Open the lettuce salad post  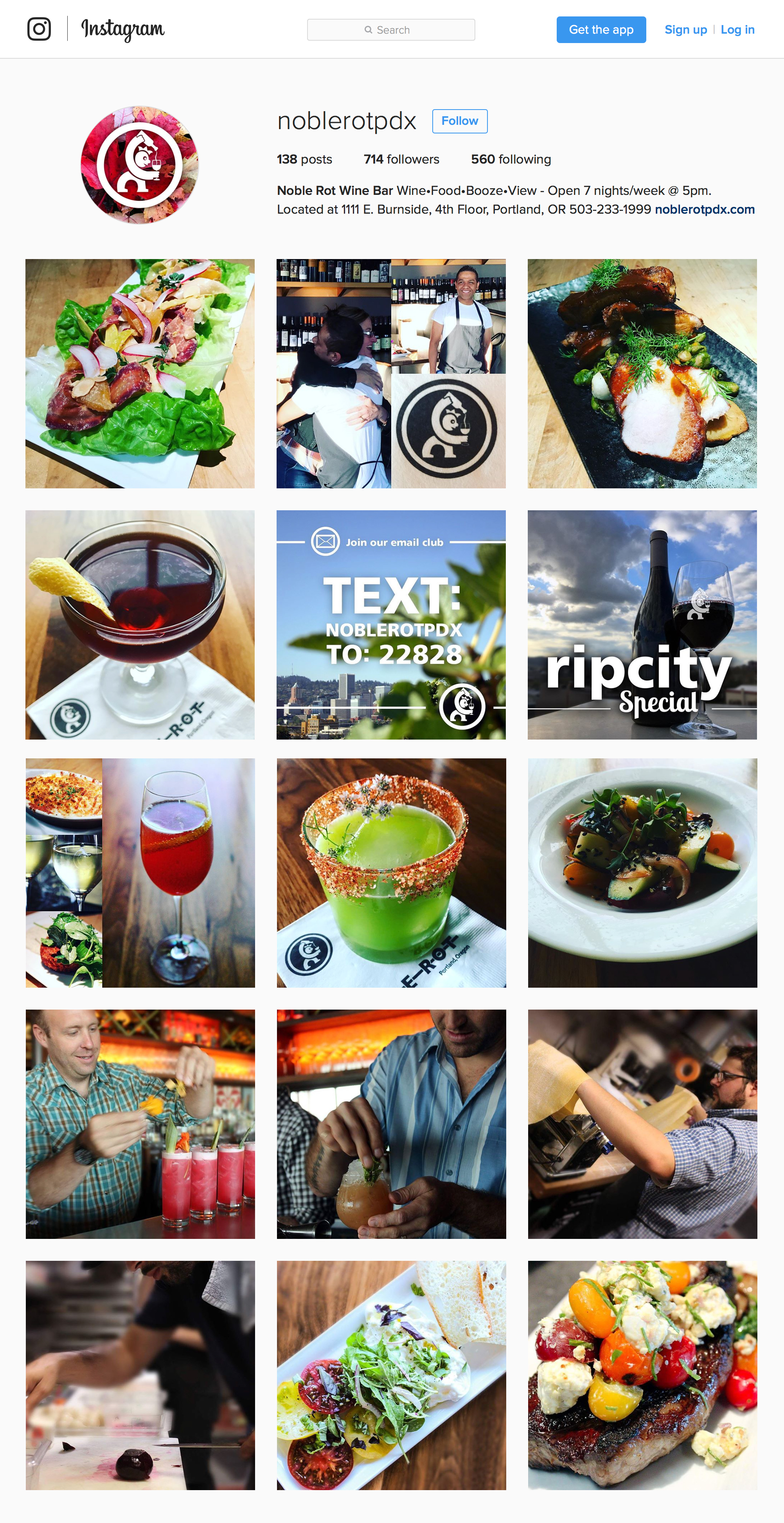(140, 374)
